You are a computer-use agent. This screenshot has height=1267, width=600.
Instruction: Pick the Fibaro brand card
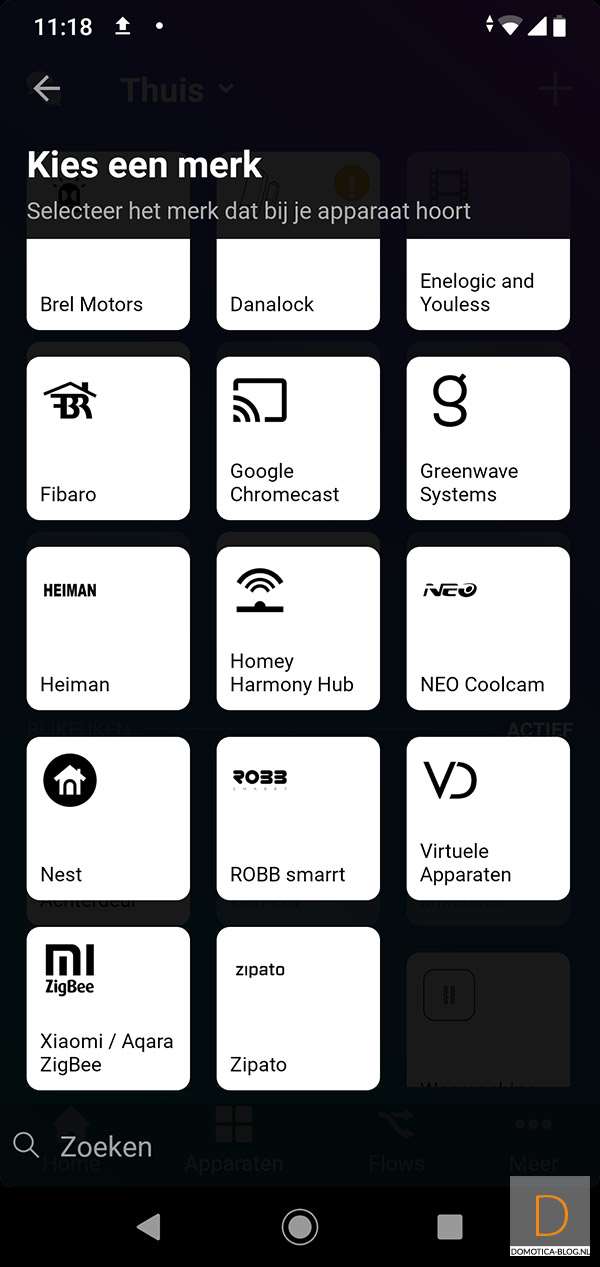click(108, 438)
